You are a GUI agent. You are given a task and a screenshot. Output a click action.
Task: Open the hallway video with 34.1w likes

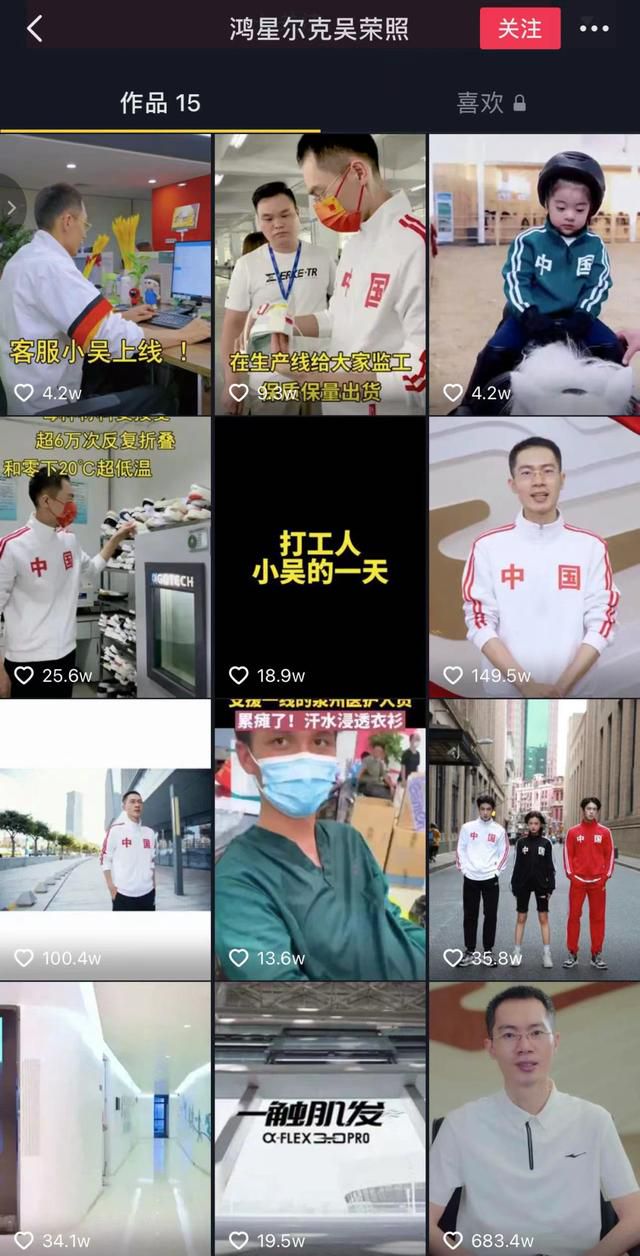coord(105,1119)
